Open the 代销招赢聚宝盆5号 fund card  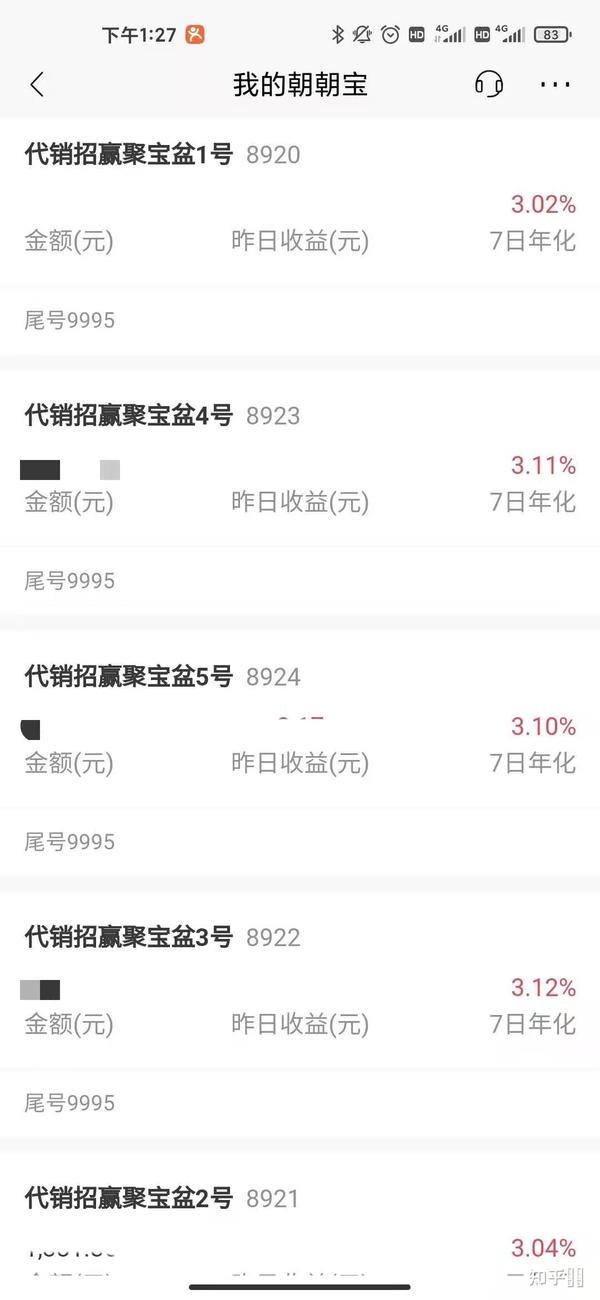[x=300, y=759]
